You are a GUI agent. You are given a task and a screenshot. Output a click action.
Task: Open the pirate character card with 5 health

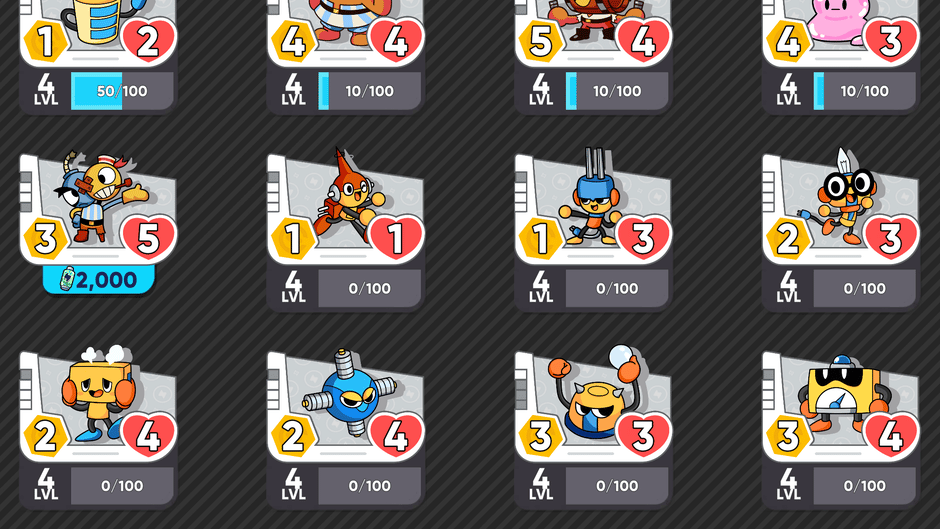[x=98, y=205]
